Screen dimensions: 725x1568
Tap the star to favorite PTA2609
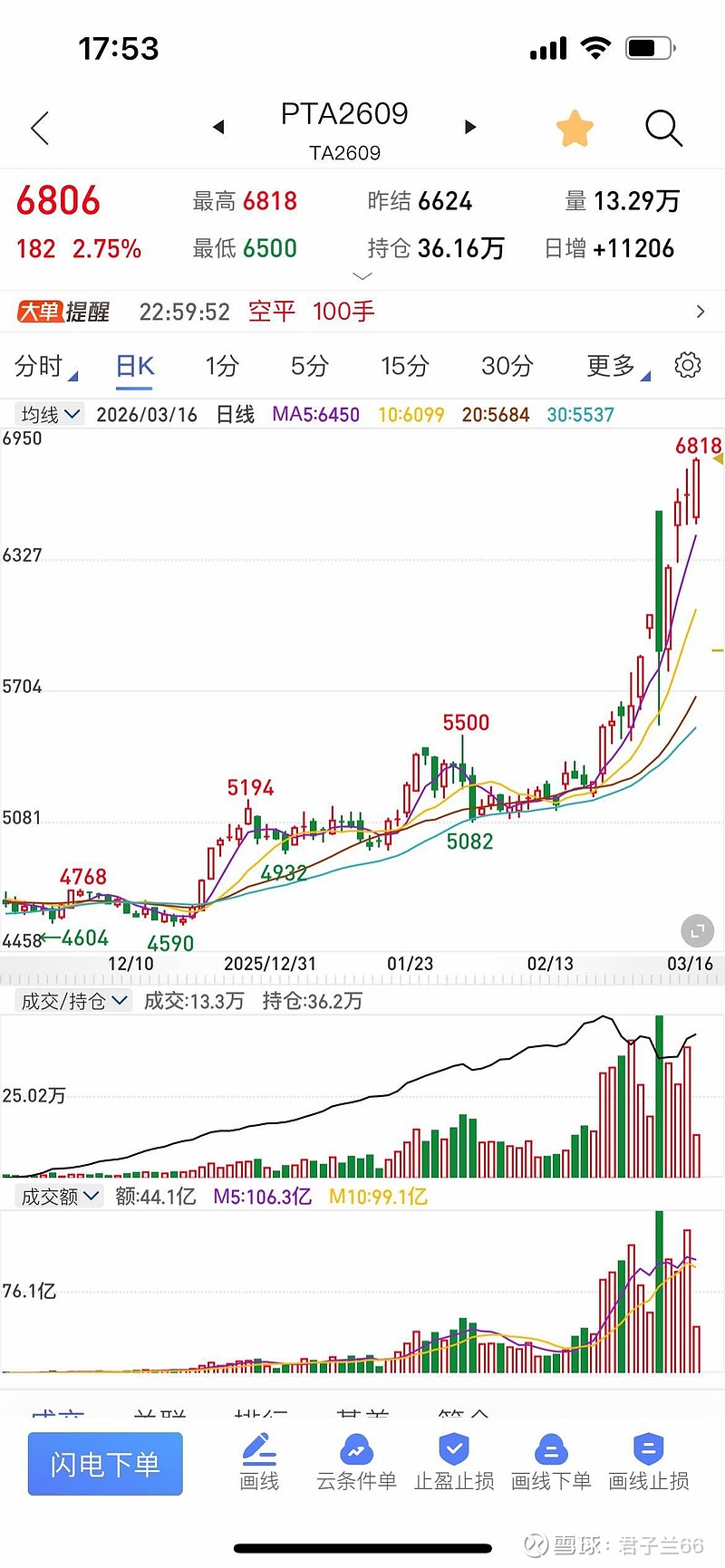point(575,128)
